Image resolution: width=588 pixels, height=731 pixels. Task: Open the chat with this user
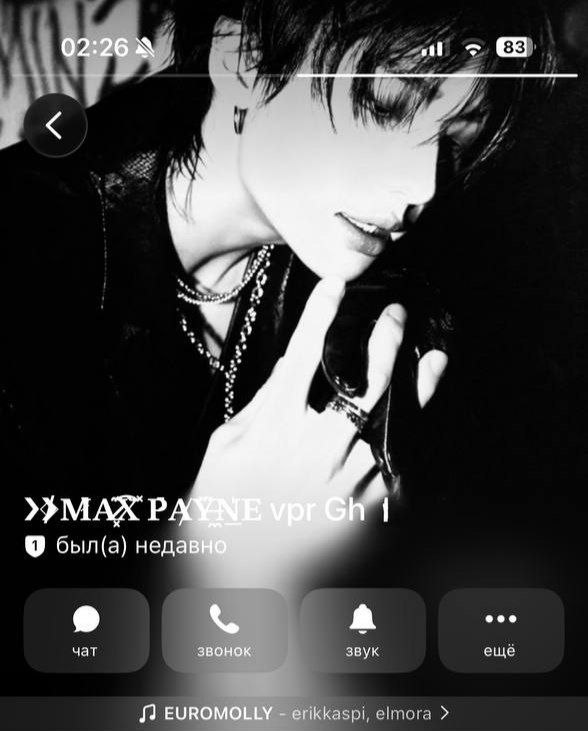(86, 630)
